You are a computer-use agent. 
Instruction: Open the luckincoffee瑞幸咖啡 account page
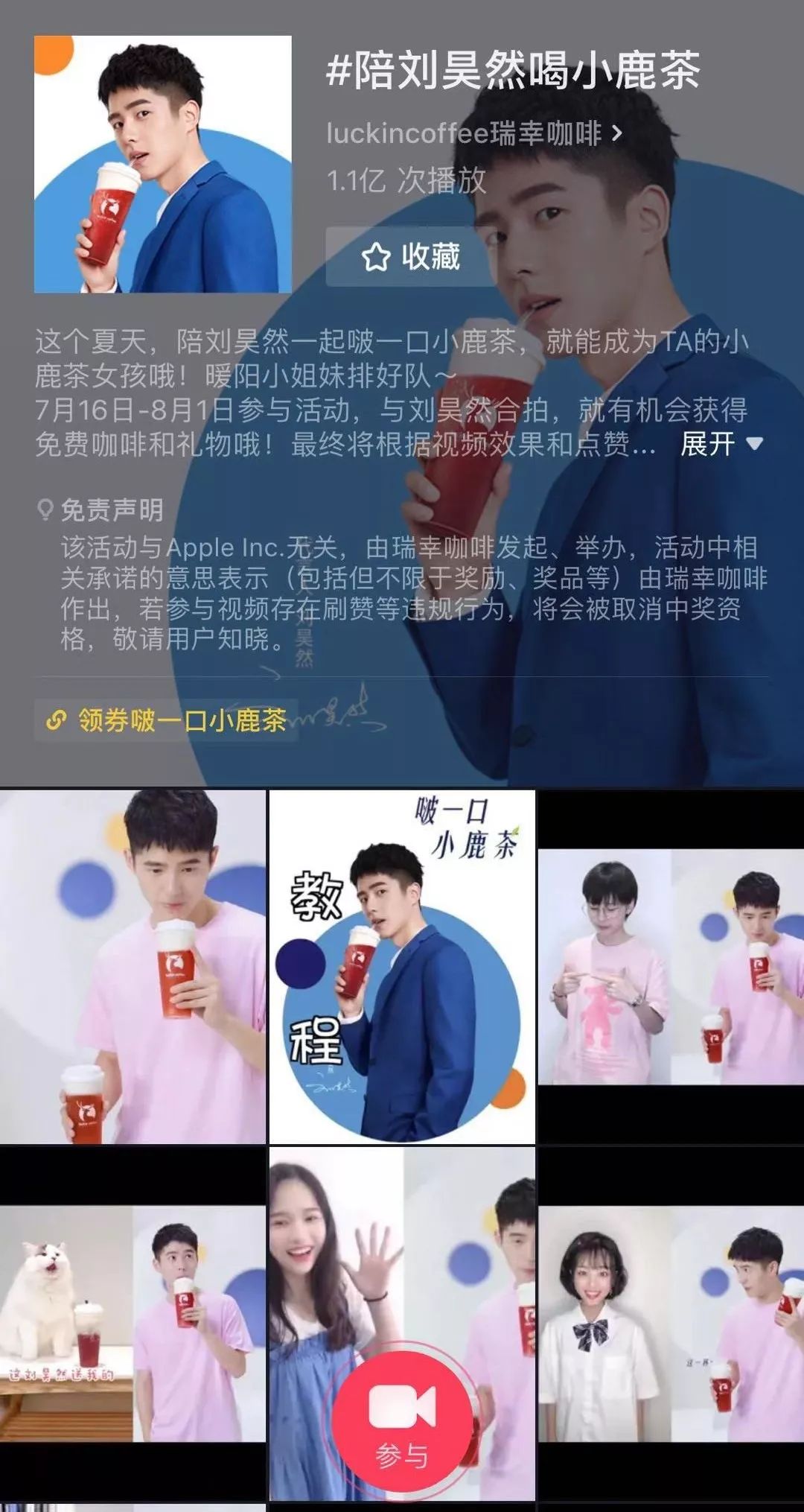pos(474,133)
